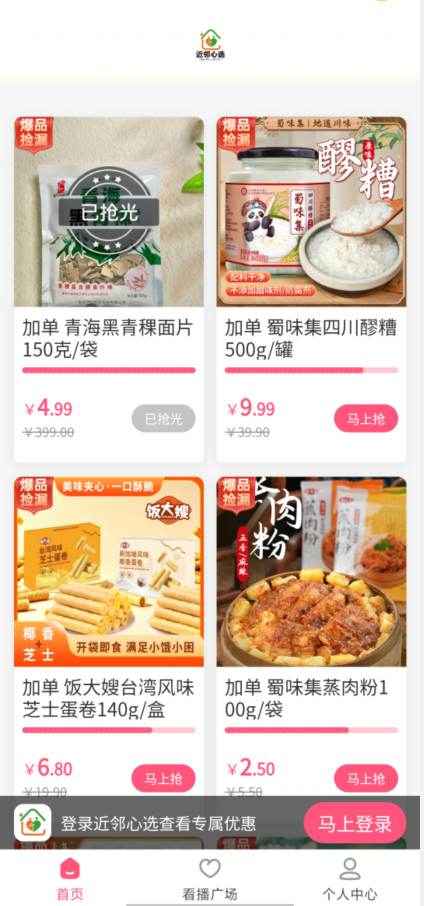Tap 马上抢 for 蜀味集蒸肉粉
424x906 pixels.
tap(366, 778)
